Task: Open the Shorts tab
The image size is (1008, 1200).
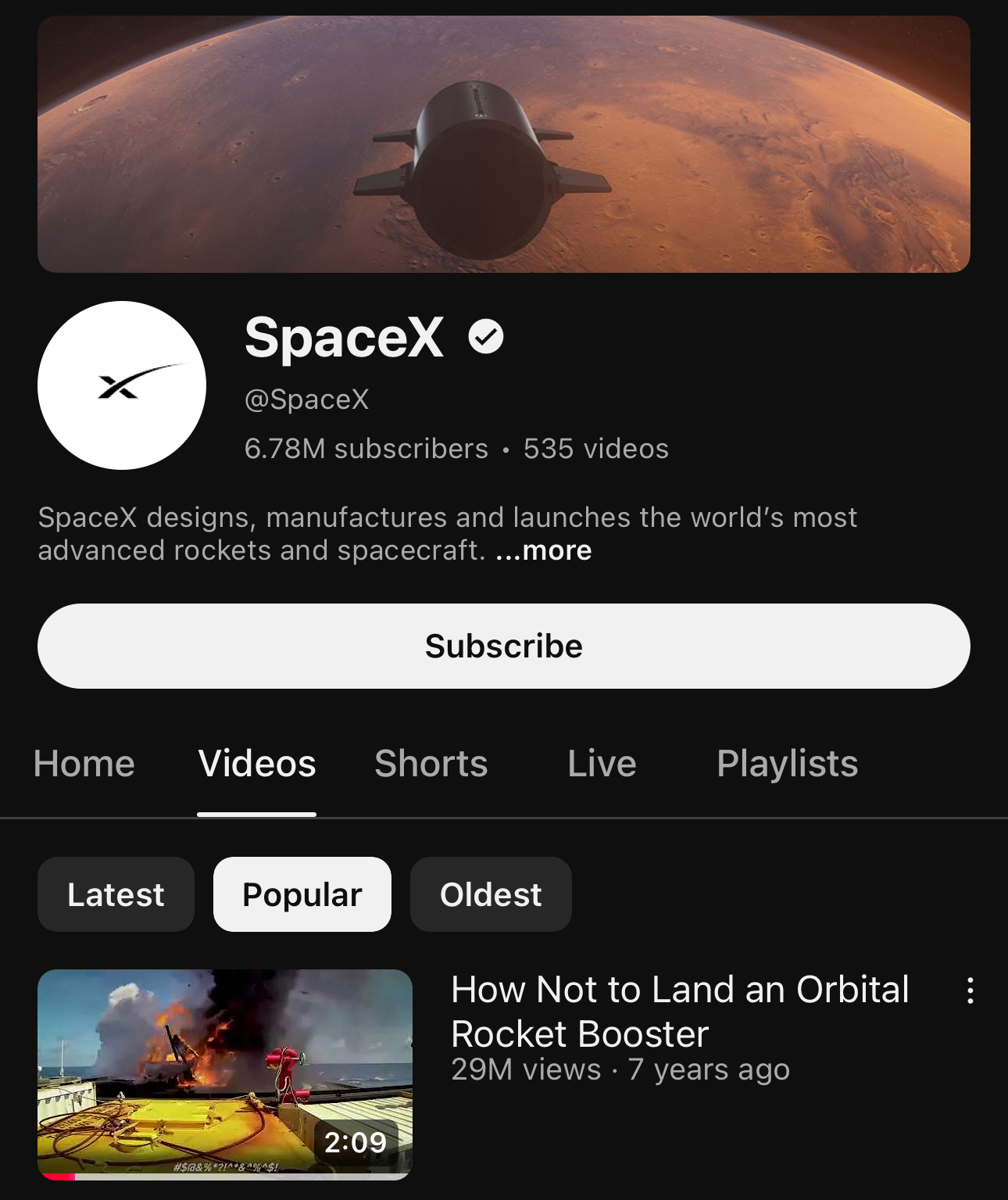Action: 431,764
